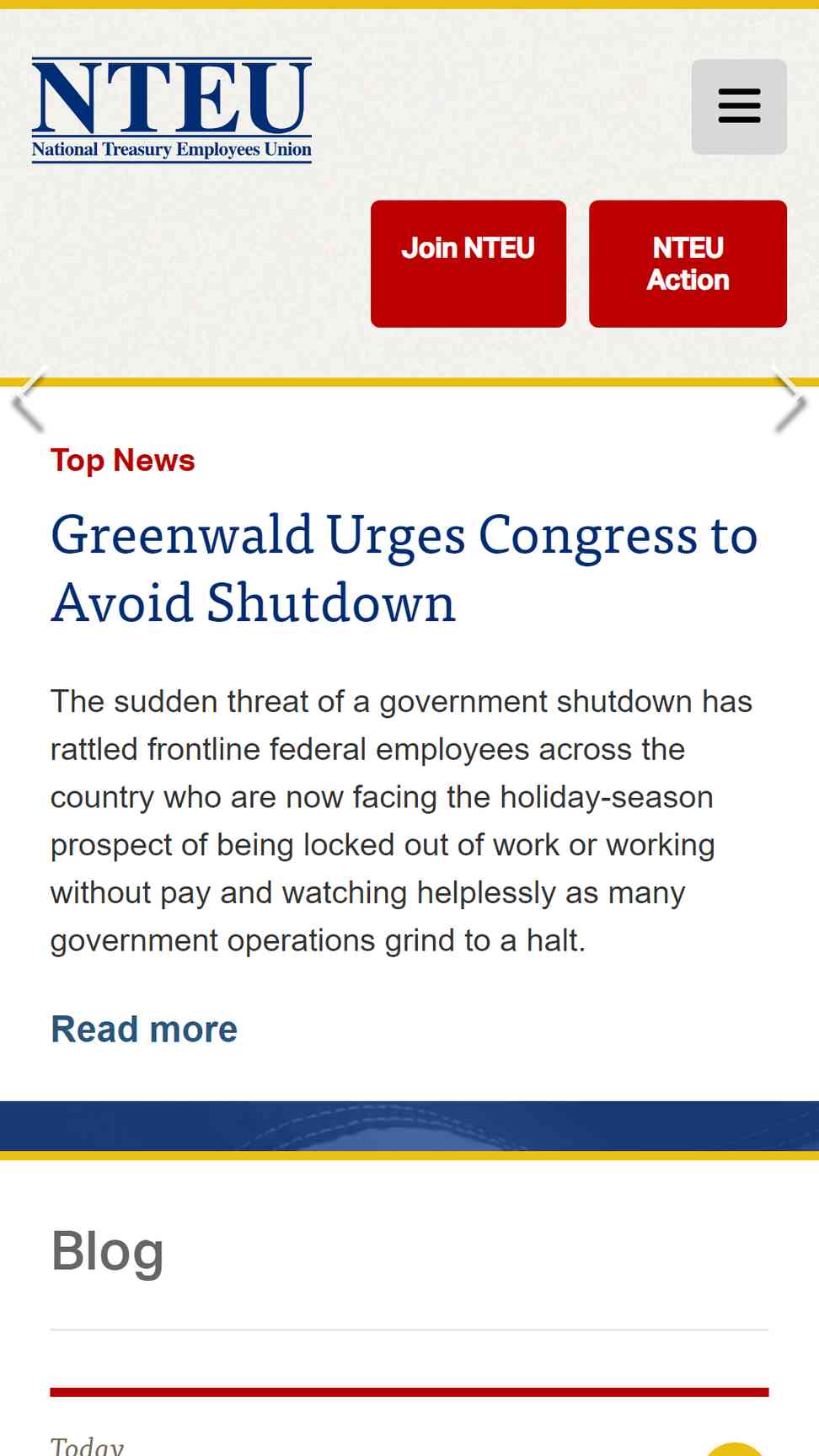Go to the NTEU home logo
The width and height of the screenshot is (819, 1456).
(172, 110)
